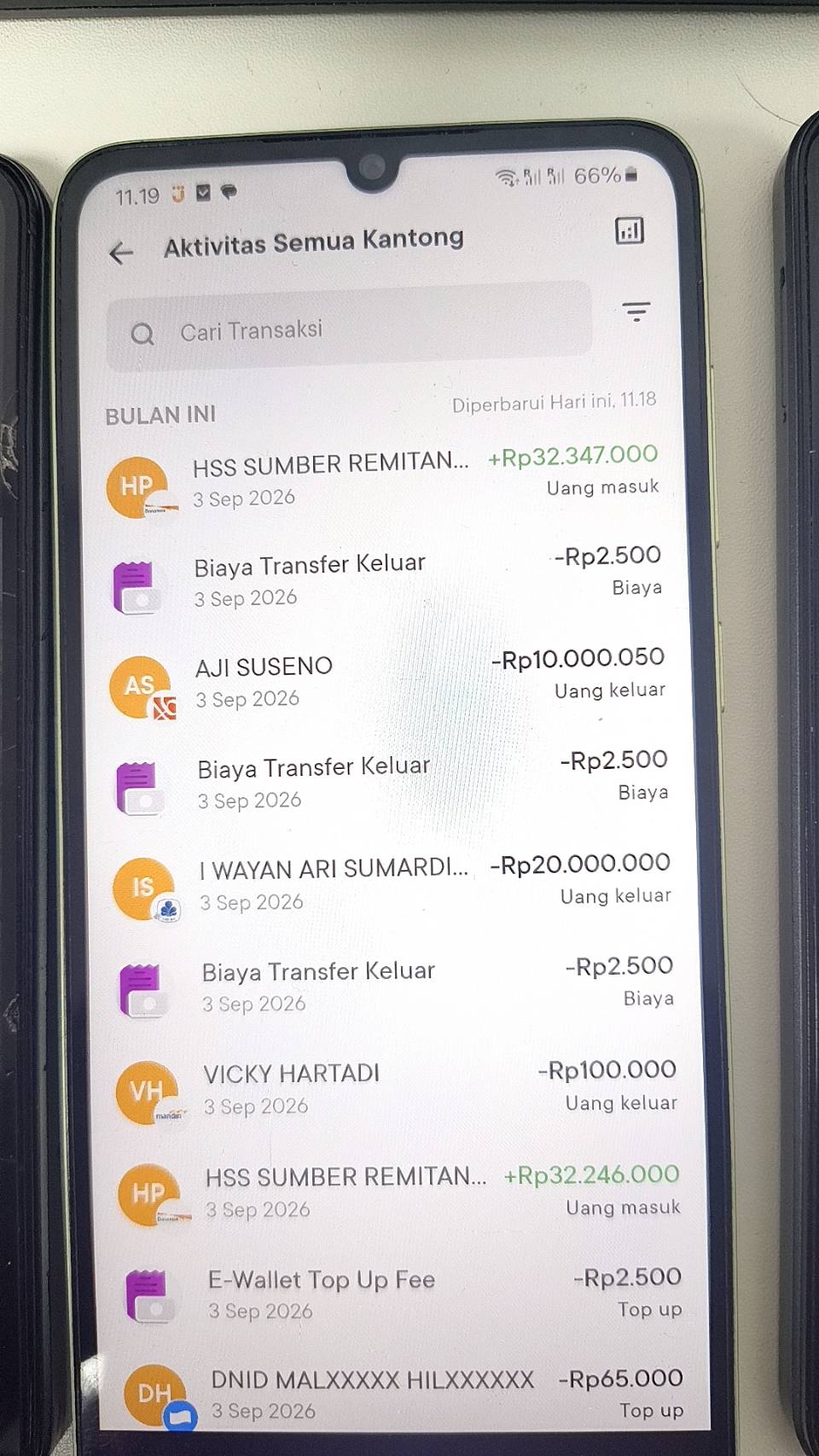Screen dimensions: 819x1456
Task: Tap the Cari Transaksi search field
Action: (x=350, y=328)
